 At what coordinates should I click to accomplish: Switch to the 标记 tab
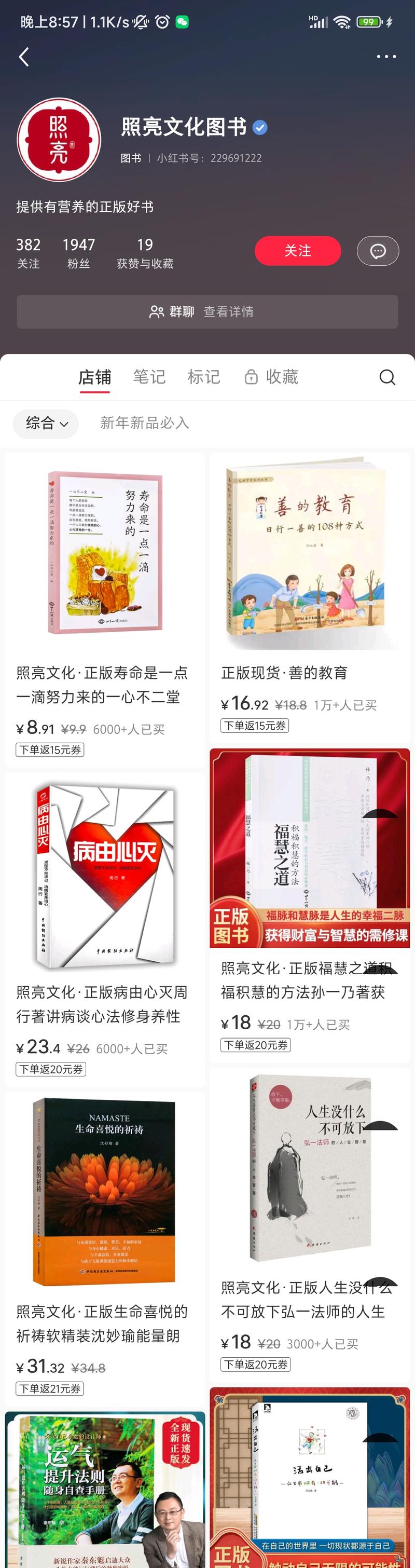click(204, 377)
